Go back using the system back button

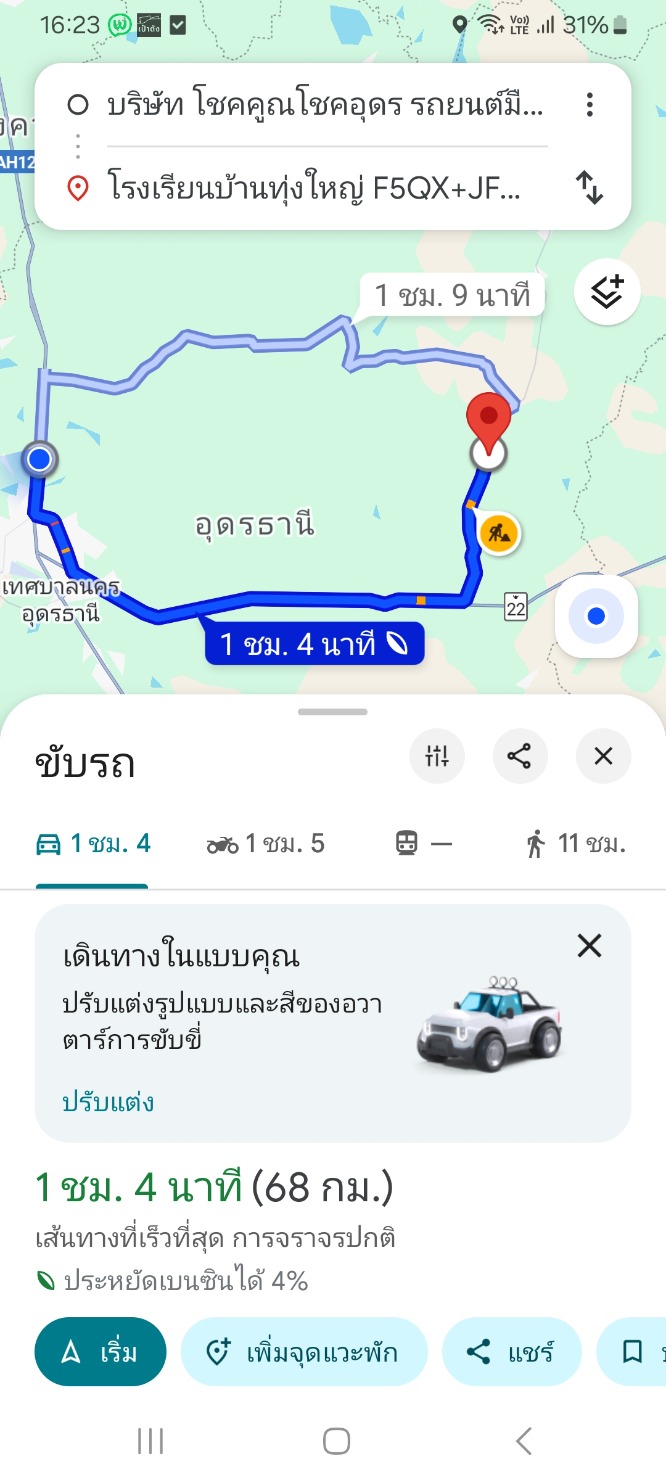(523, 1441)
